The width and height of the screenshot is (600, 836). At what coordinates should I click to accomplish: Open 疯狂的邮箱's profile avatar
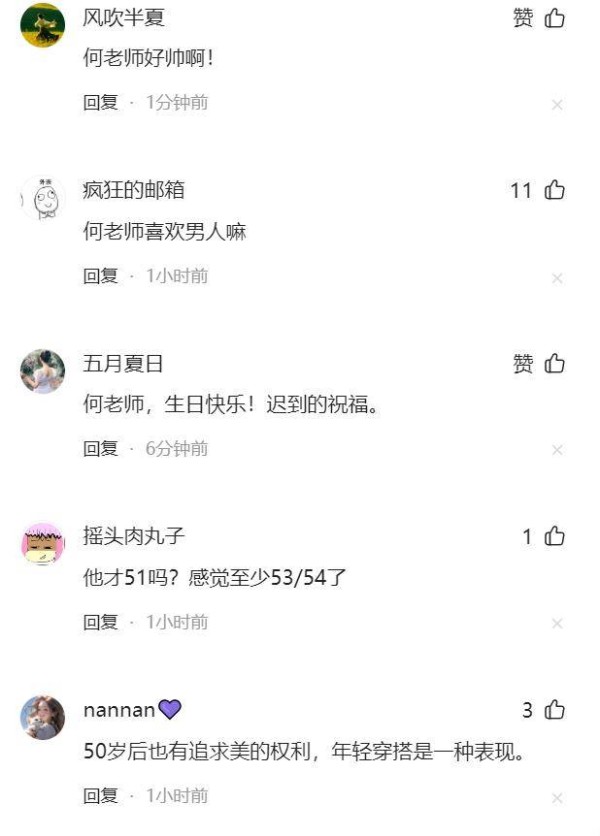tap(43, 198)
